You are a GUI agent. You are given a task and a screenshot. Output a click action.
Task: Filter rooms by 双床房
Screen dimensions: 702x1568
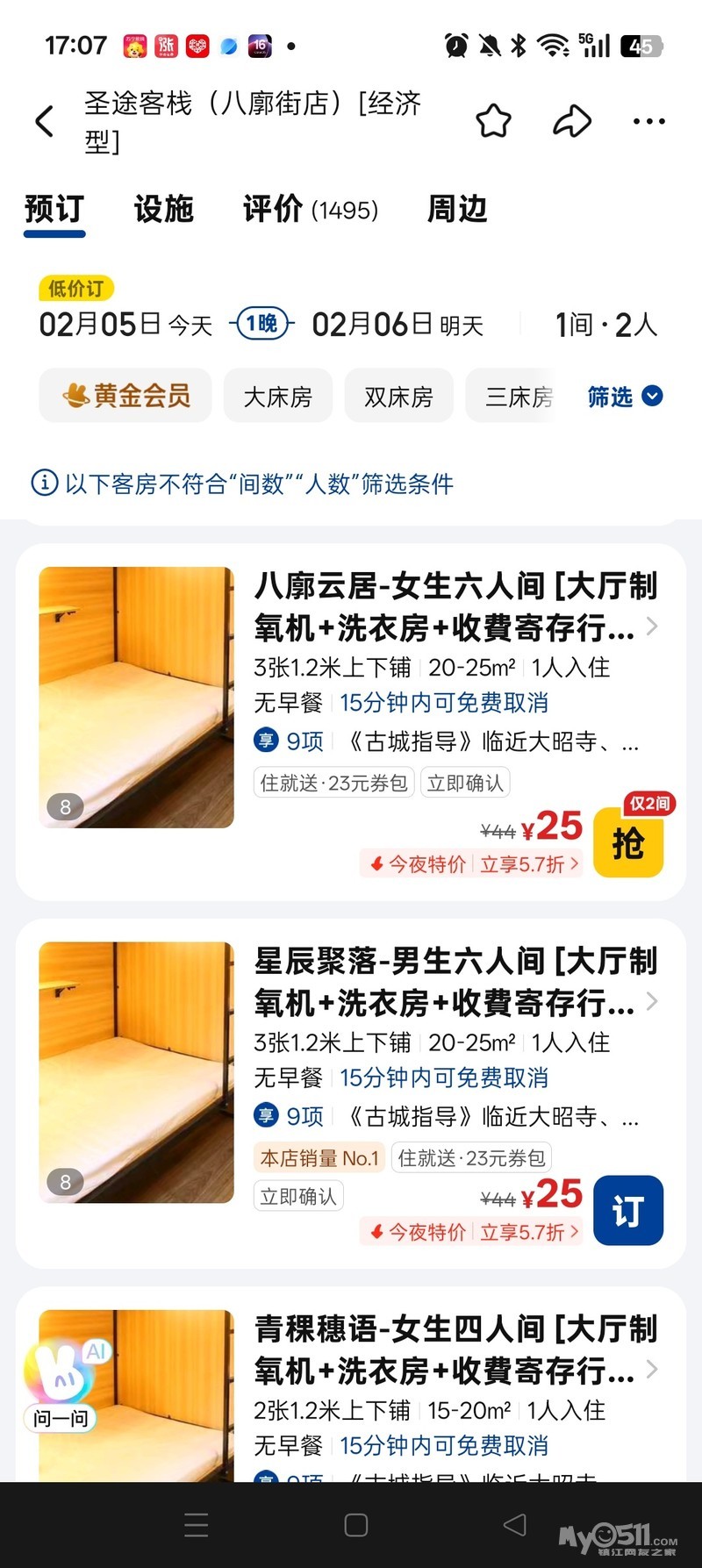click(398, 397)
